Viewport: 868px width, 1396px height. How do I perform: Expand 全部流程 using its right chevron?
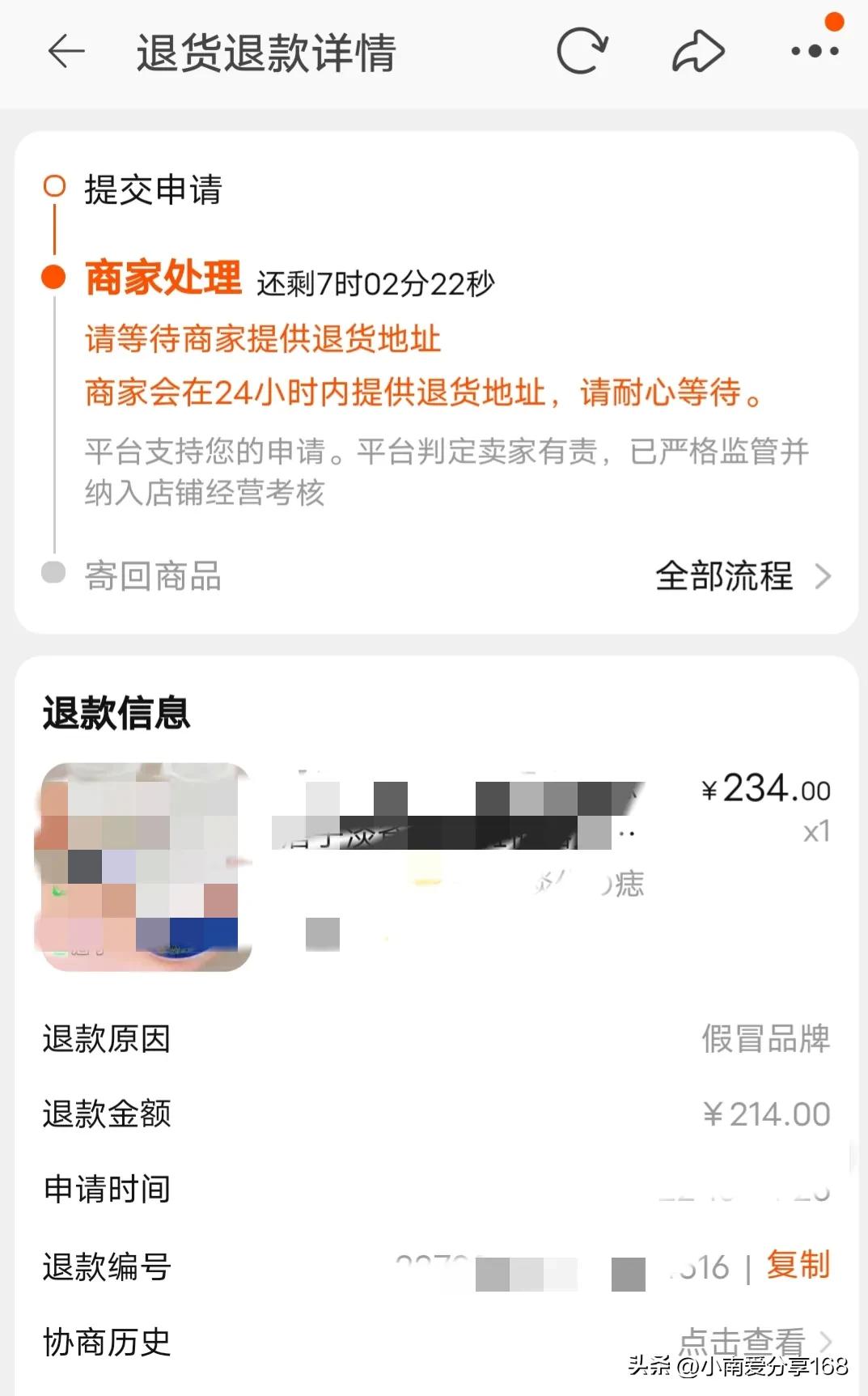tap(824, 576)
